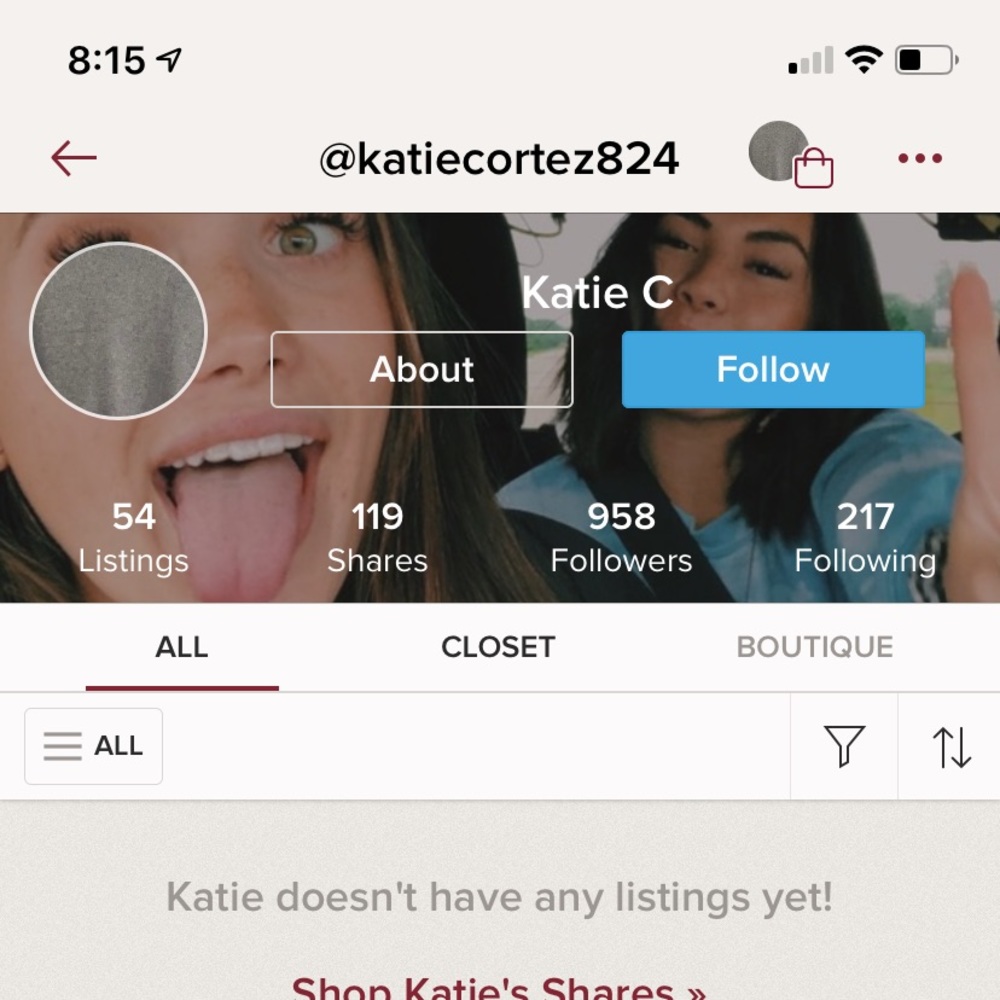Open the filter funnel options
This screenshot has height=1000, width=1000.
(844, 746)
